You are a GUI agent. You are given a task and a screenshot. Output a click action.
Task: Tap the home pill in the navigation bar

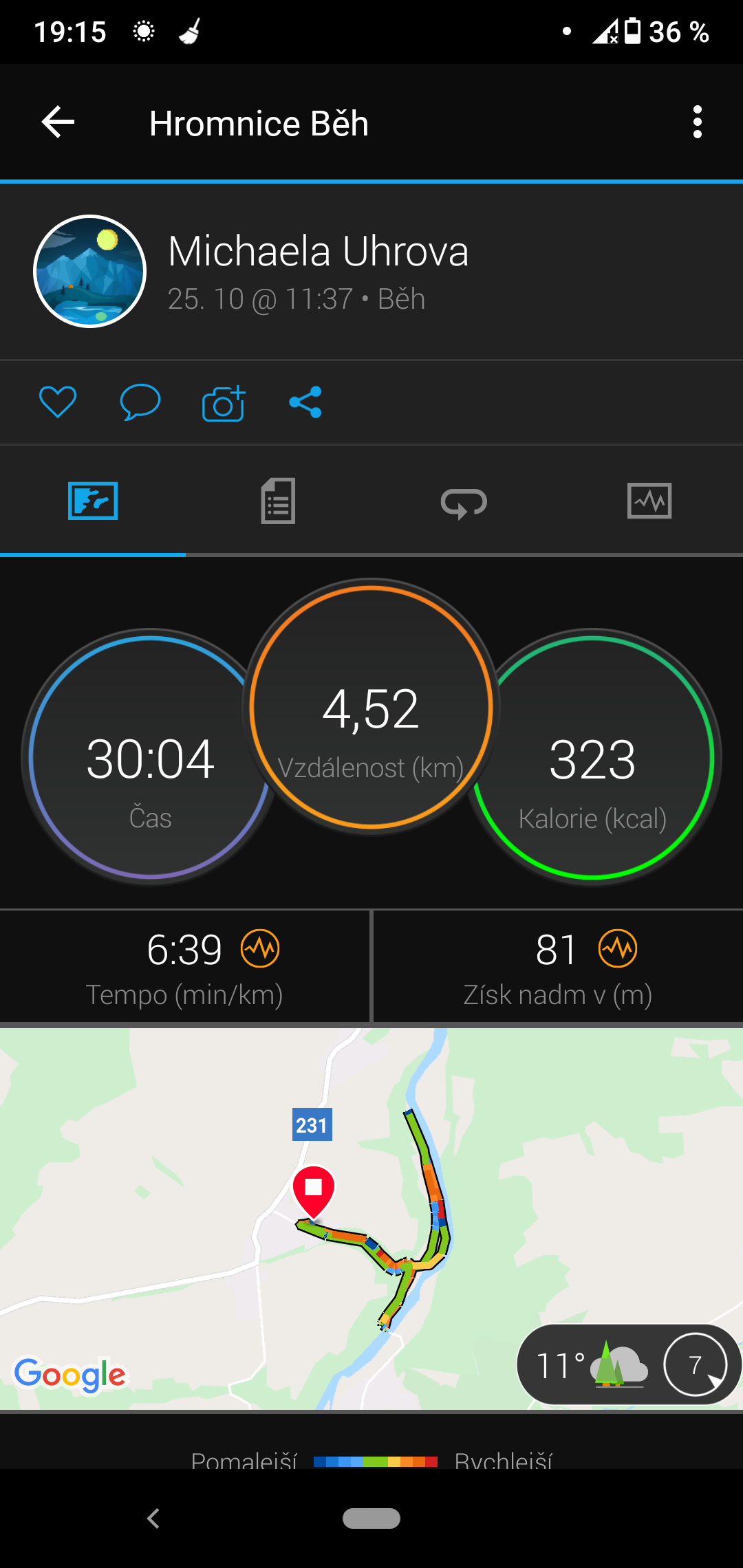tap(371, 1518)
